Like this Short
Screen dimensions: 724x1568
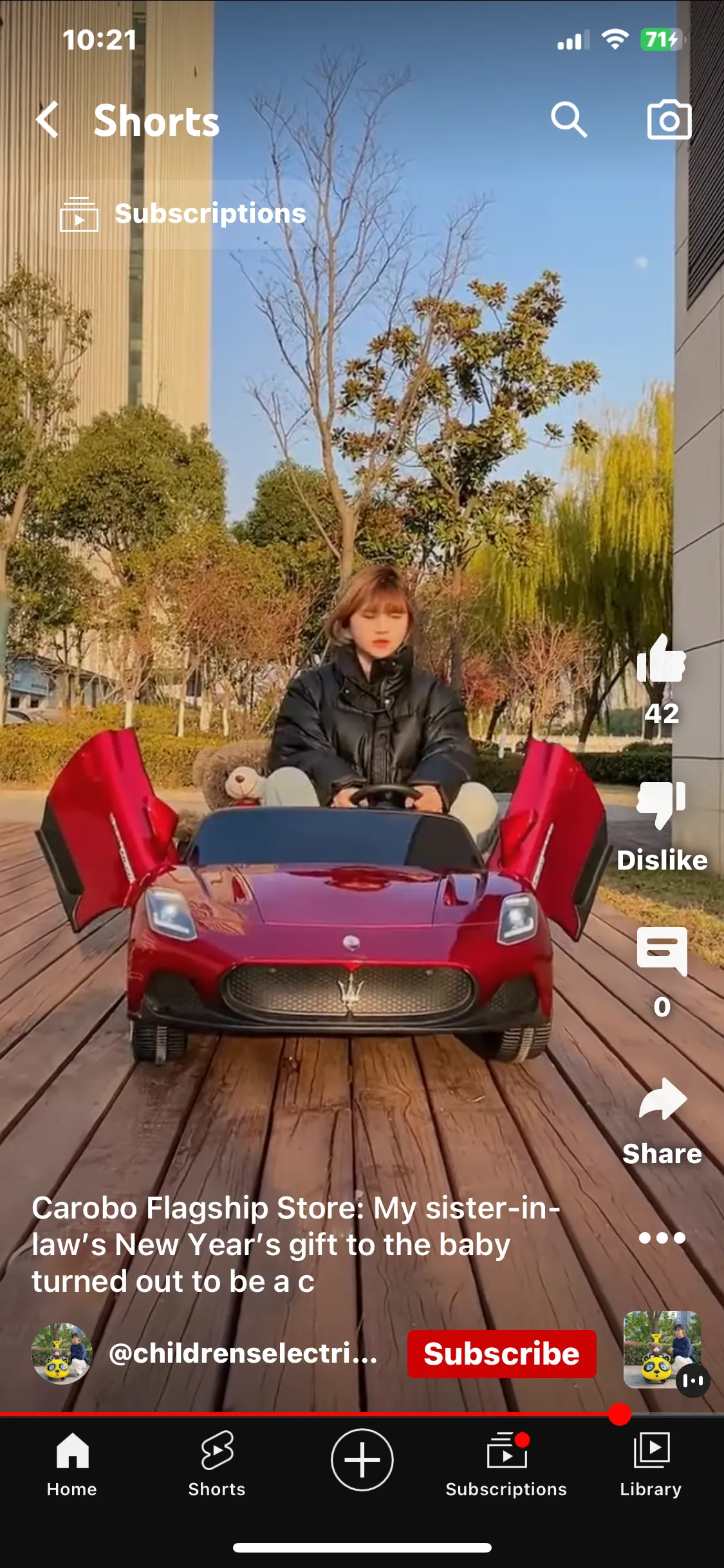[662, 660]
